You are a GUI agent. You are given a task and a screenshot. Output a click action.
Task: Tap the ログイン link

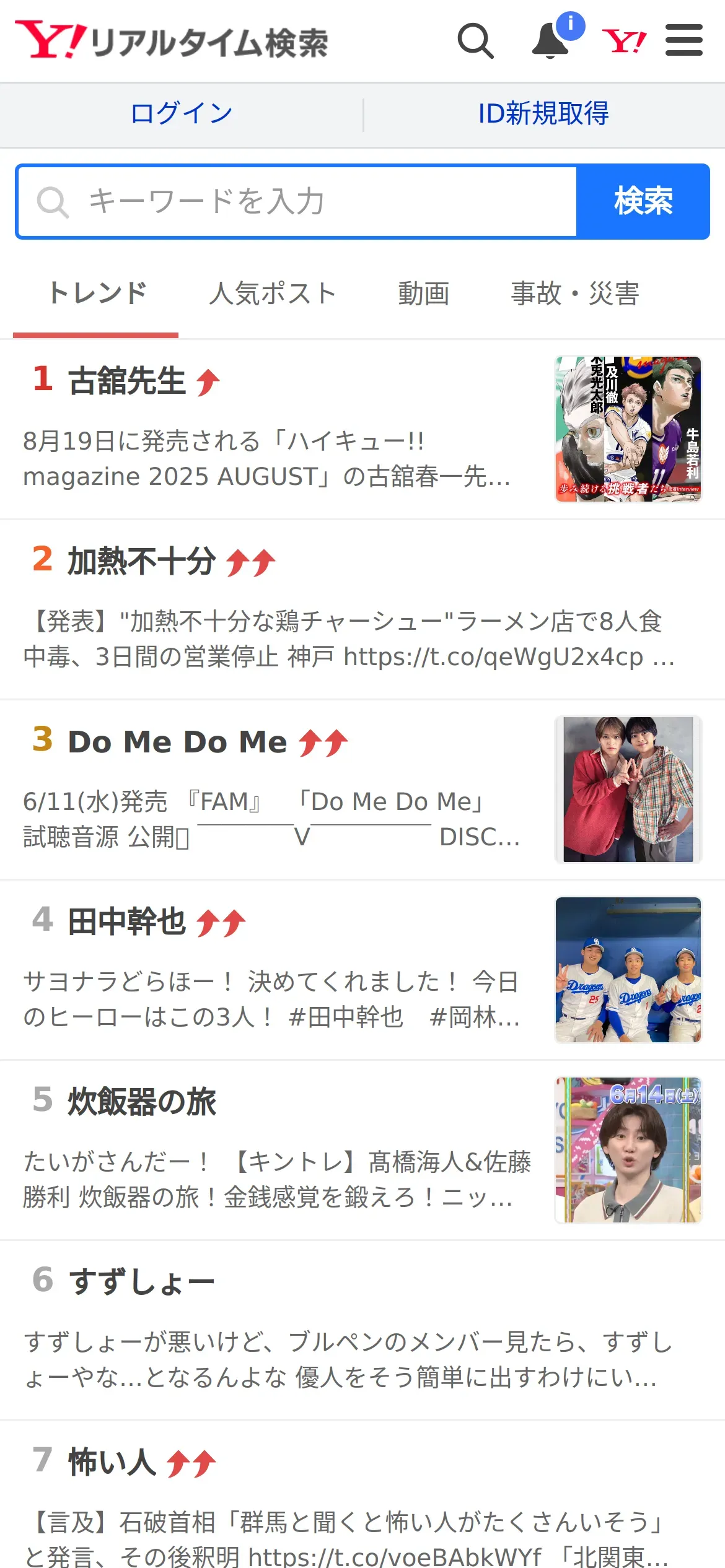(x=182, y=114)
